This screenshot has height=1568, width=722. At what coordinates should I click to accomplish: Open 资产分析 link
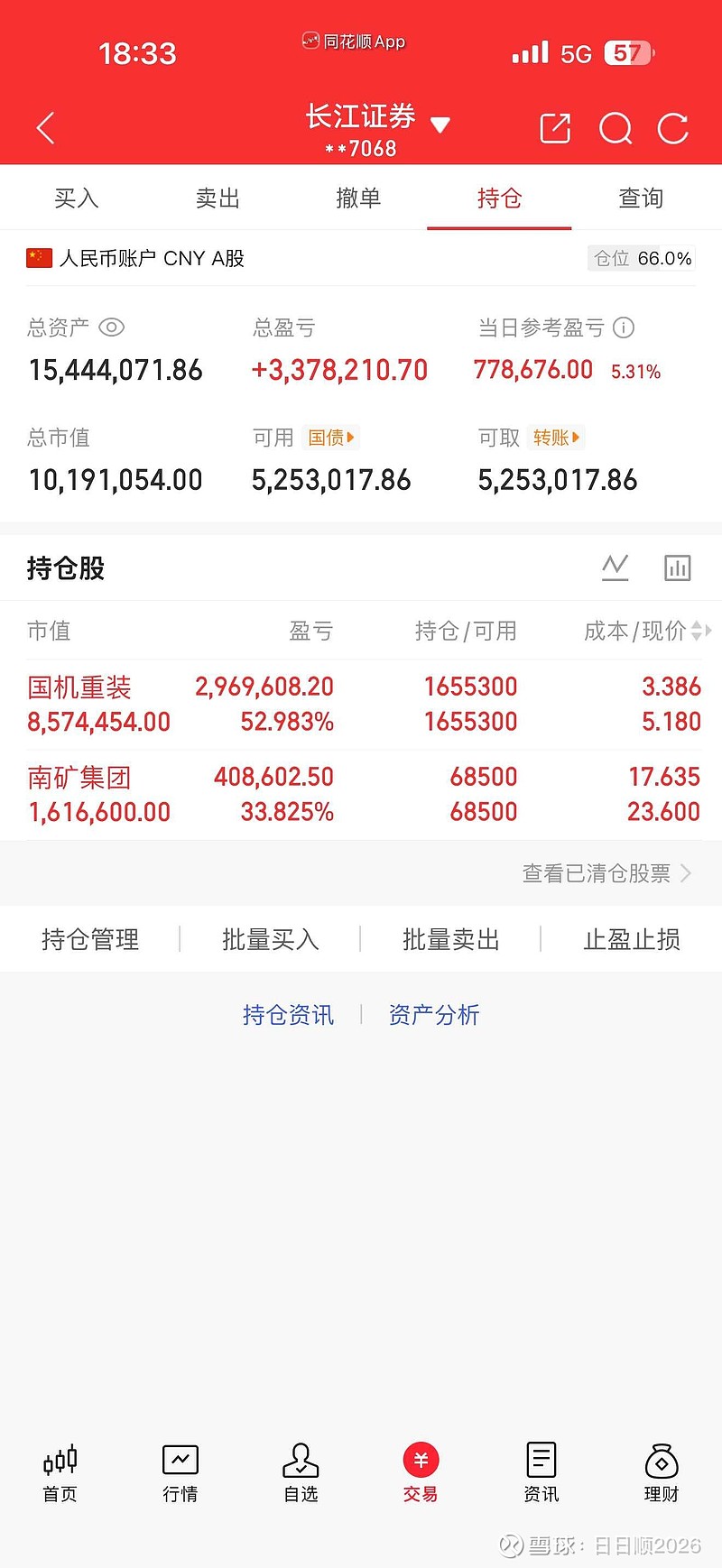tap(434, 1015)
